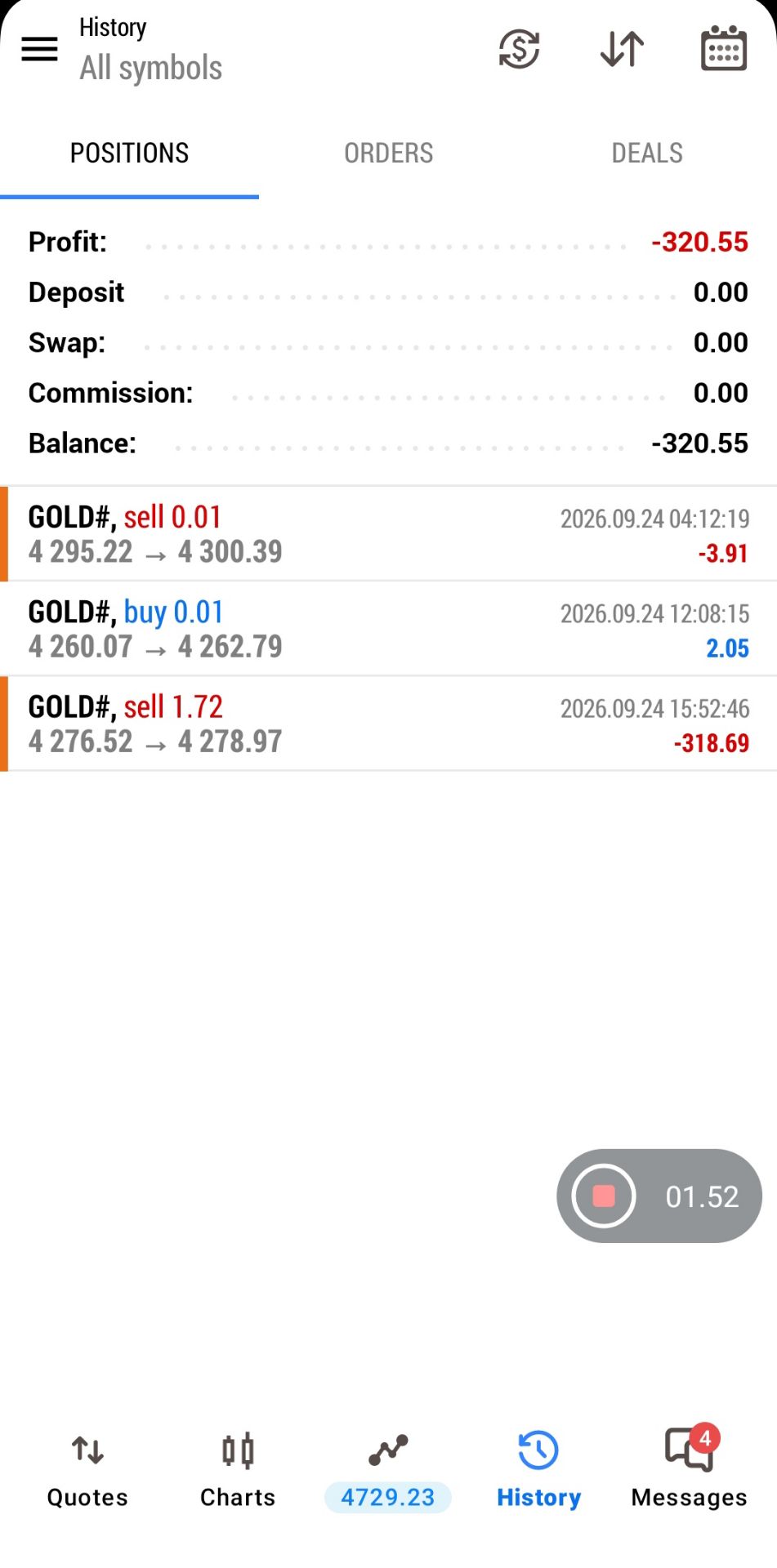Open the hamburger drawer menu

pos(39,49)
